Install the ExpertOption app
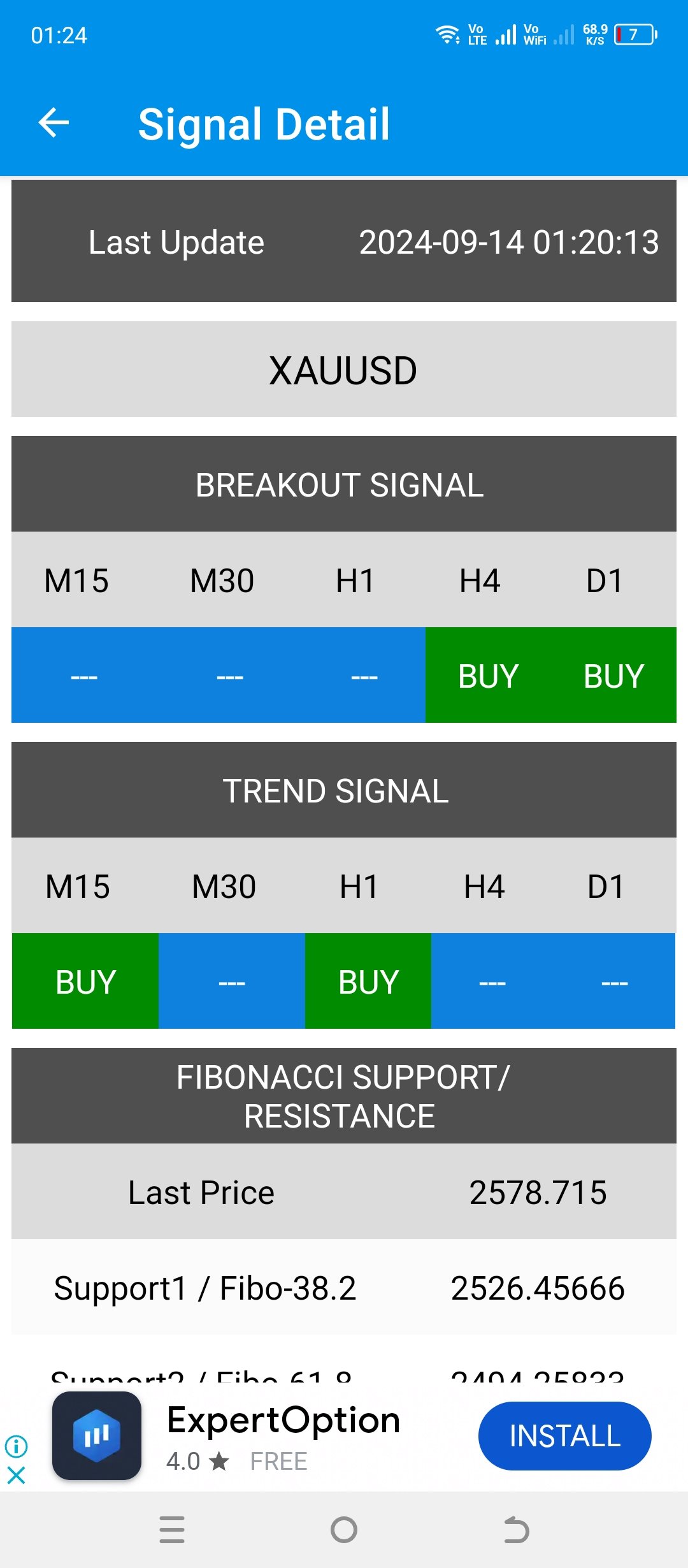 564,1436
